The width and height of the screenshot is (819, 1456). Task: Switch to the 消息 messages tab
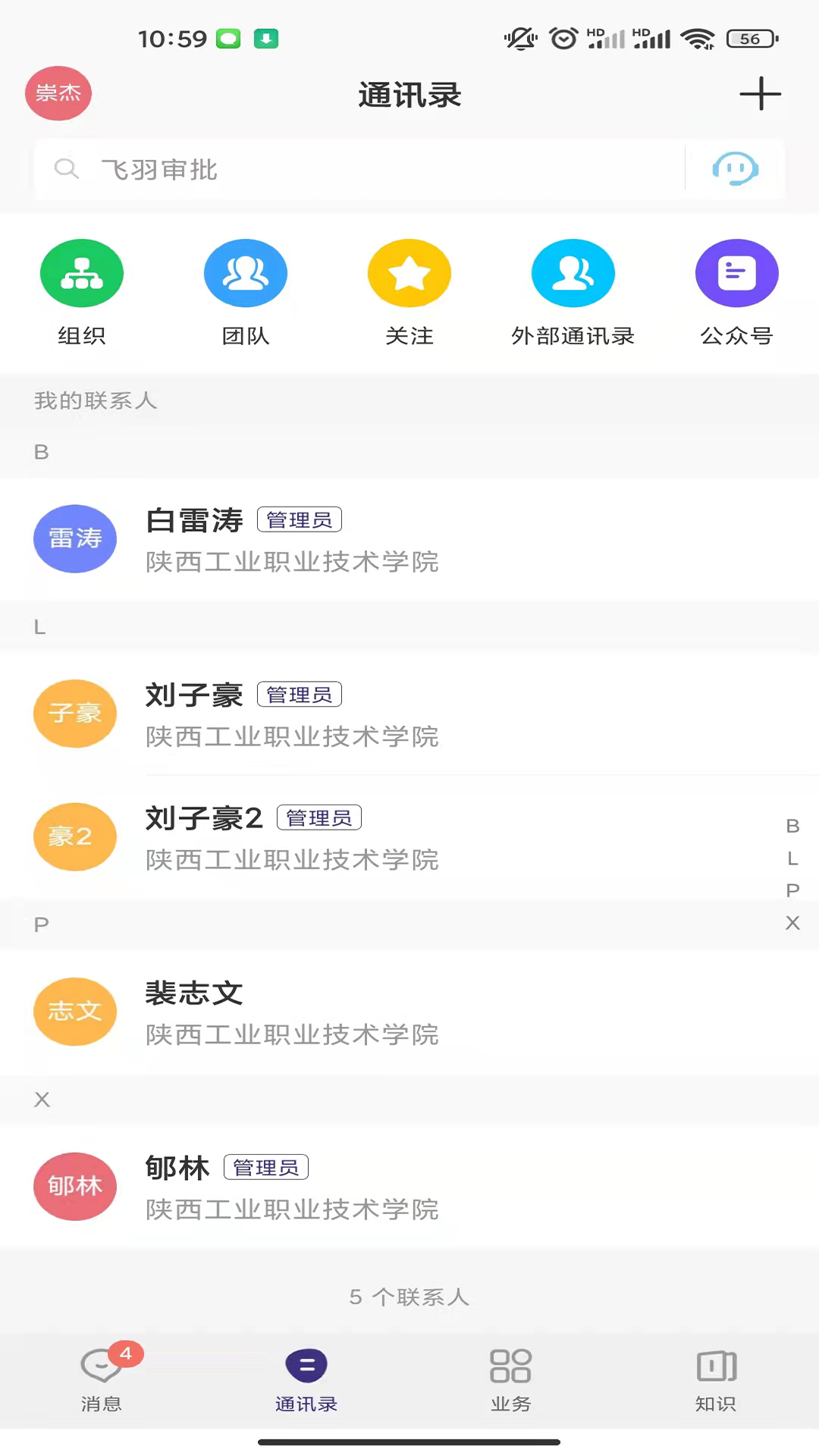point(102,1380)
